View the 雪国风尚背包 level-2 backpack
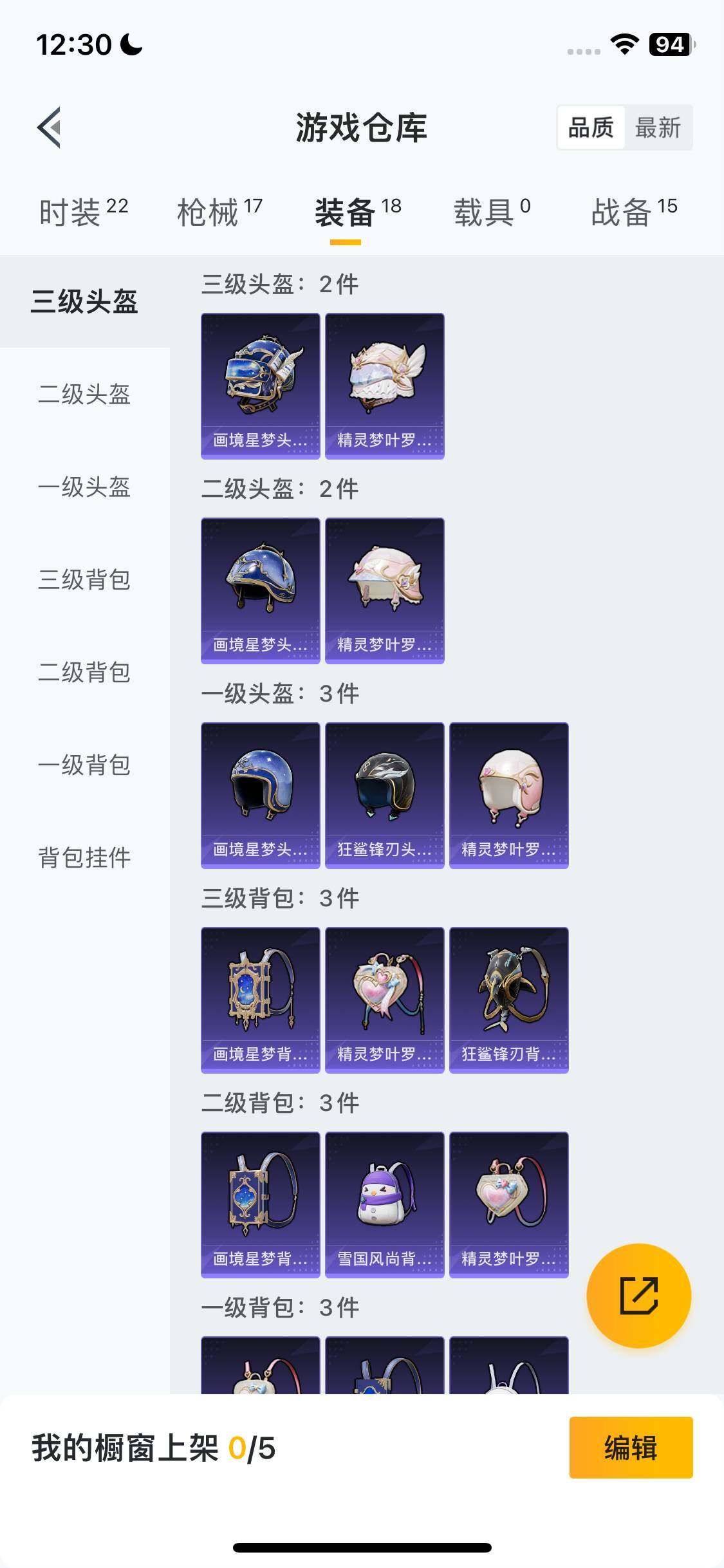Screen dimensions: 724x1568 click(x=384, y=1205)
